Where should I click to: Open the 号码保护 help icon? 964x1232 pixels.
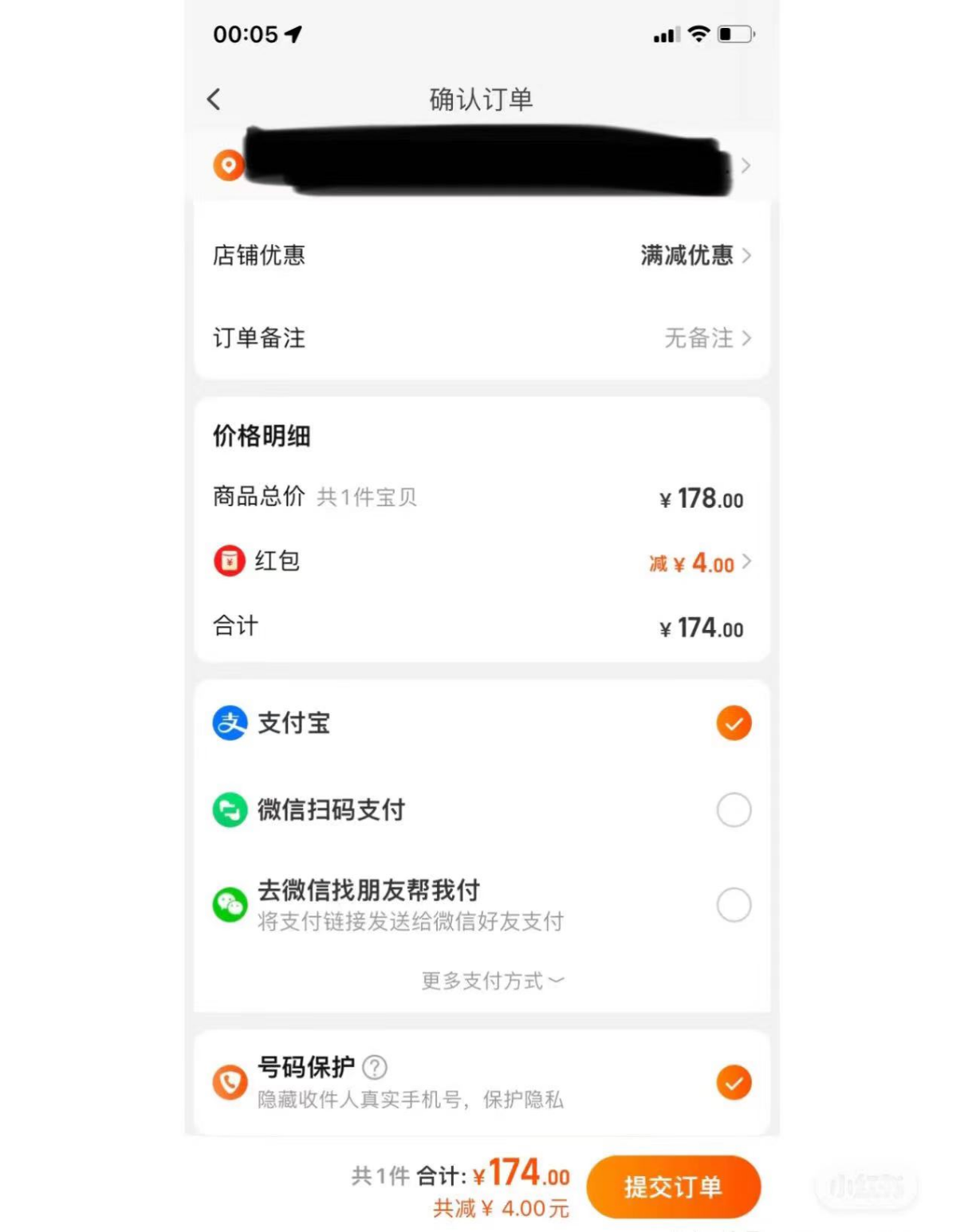coord(375,1067)
